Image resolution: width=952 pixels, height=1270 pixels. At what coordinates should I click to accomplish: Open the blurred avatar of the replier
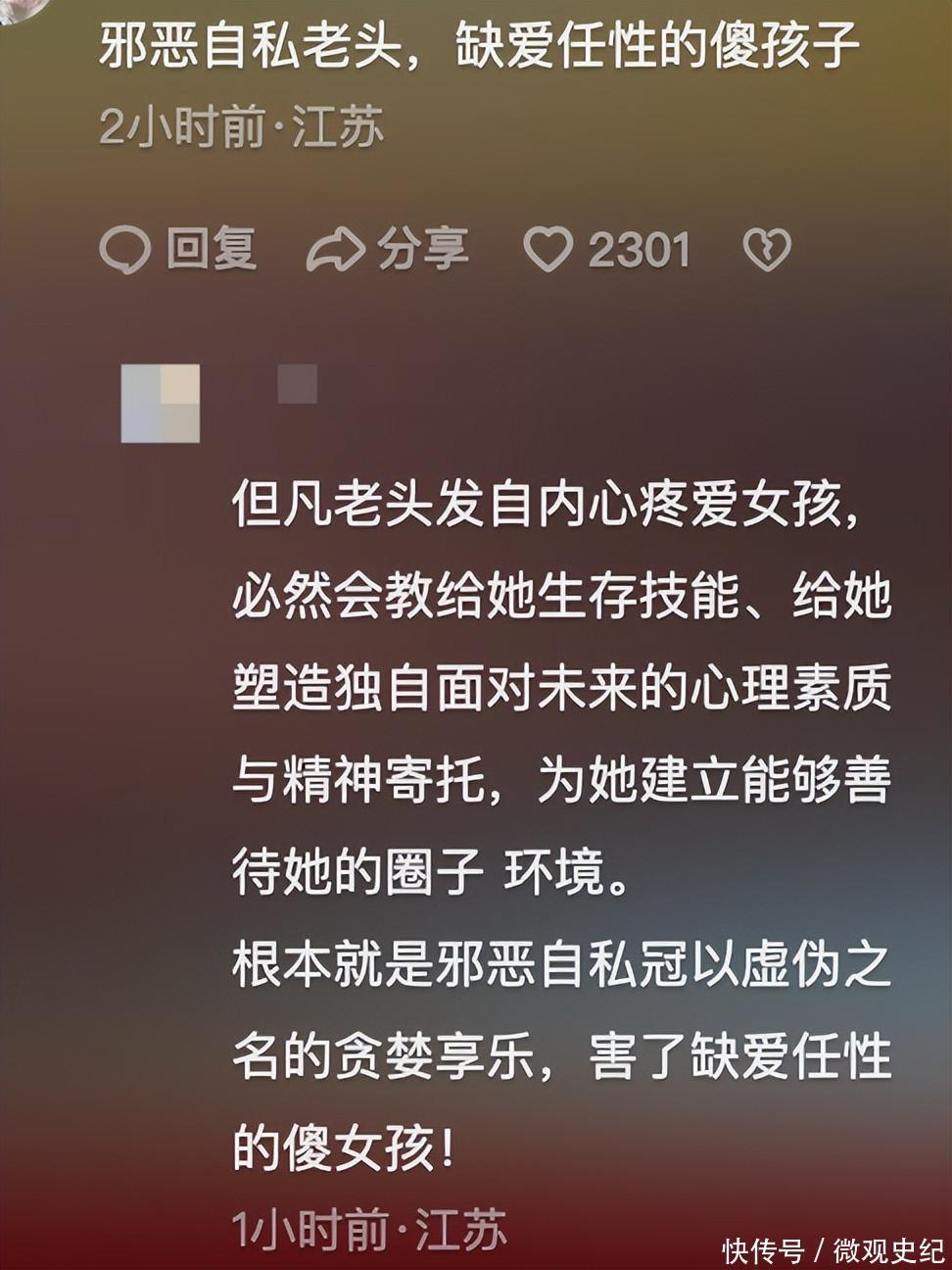(161, 403)
